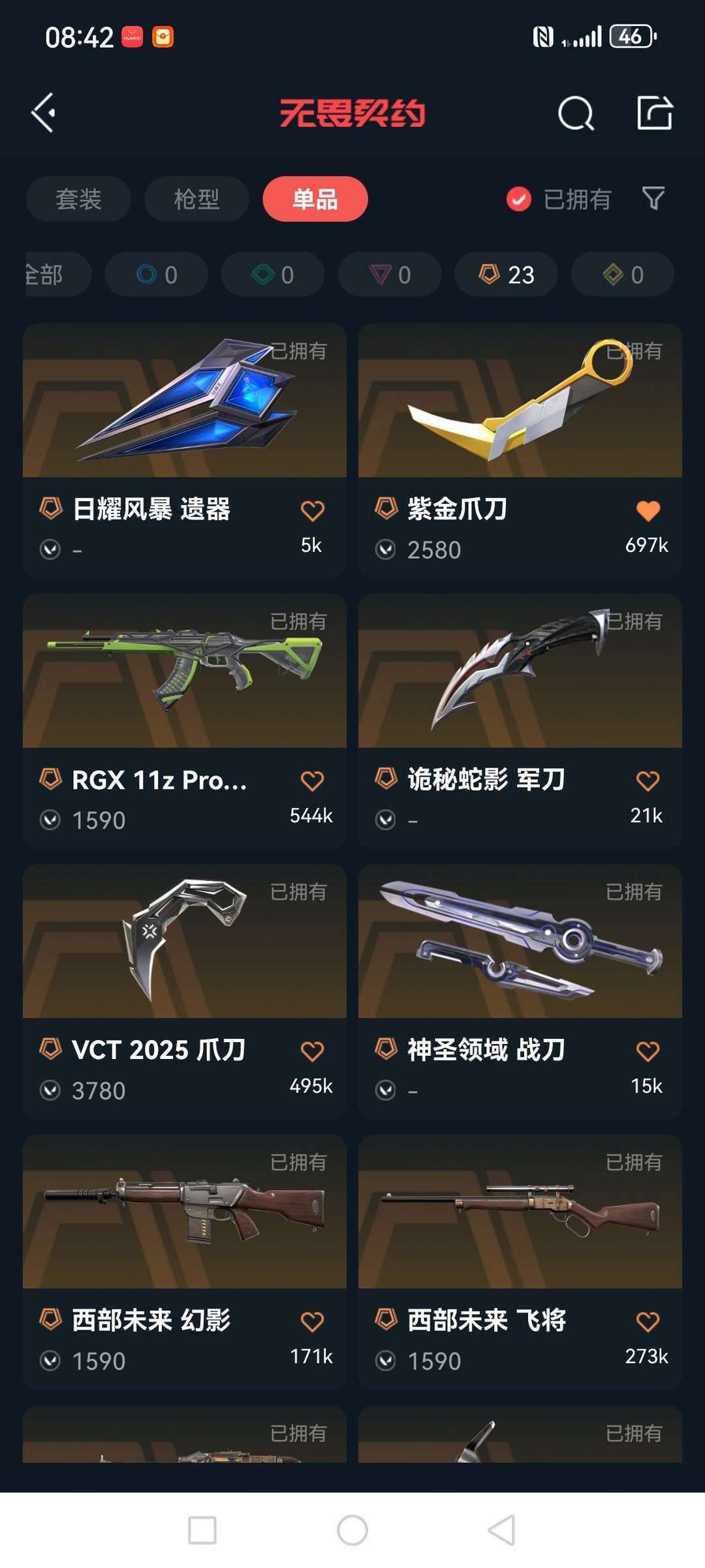Switch to the 套装 tab
Screen dimensions: 705x1568
(x=78, y=199)
